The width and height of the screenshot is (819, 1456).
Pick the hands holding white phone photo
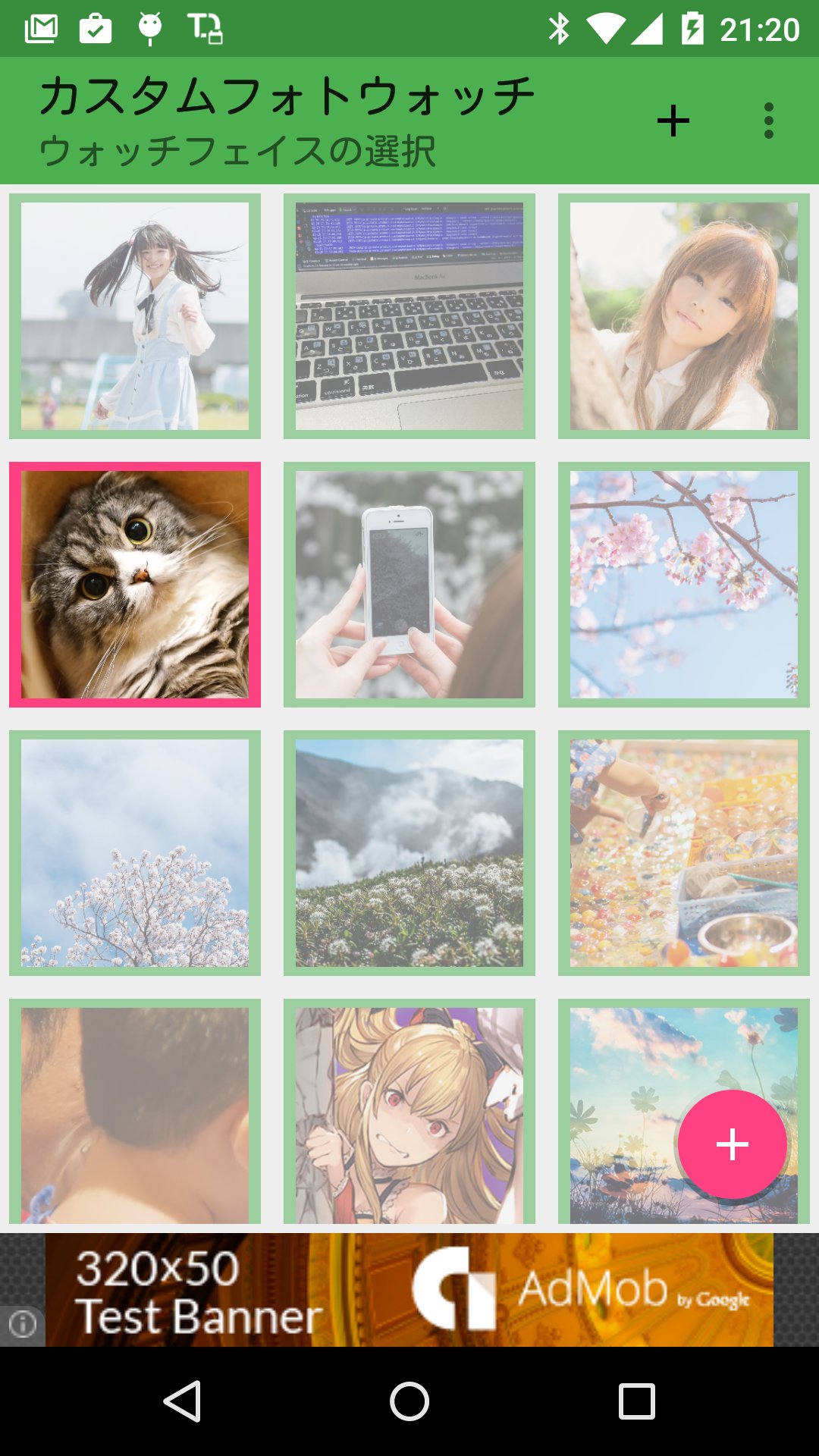409,585
